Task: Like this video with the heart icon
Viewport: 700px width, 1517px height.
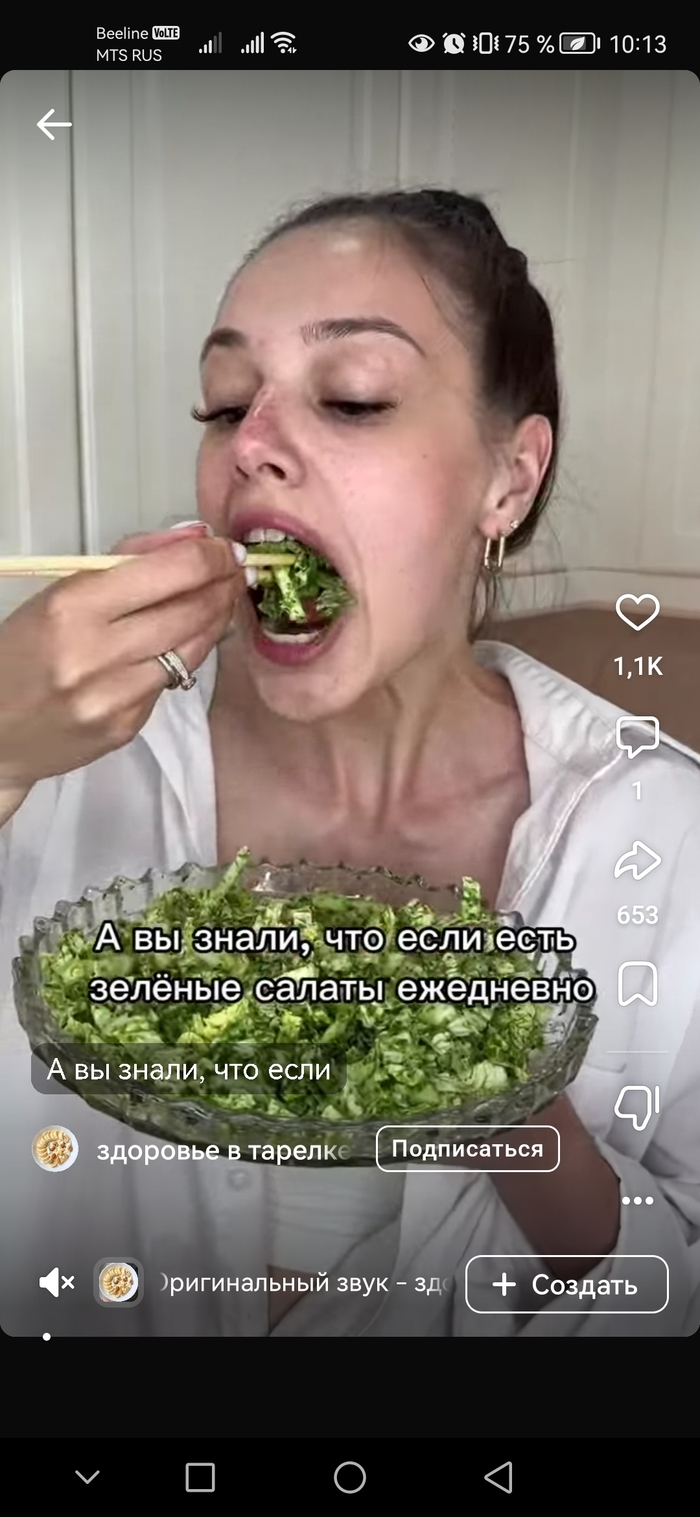Action: (637, 612)
